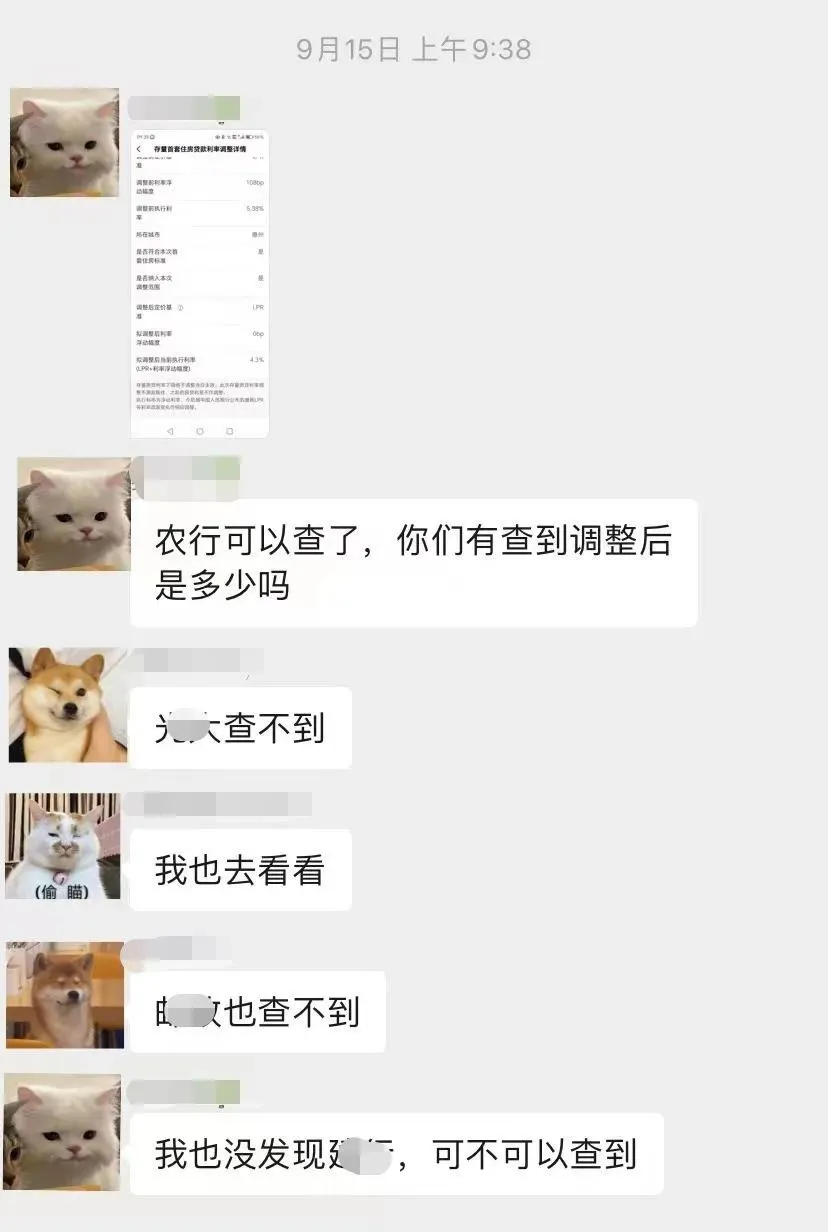The width and height of the screenshot is (828, 1232).
Task: View profile of winking shiba avatar sender
Action: tap(67, 705)
